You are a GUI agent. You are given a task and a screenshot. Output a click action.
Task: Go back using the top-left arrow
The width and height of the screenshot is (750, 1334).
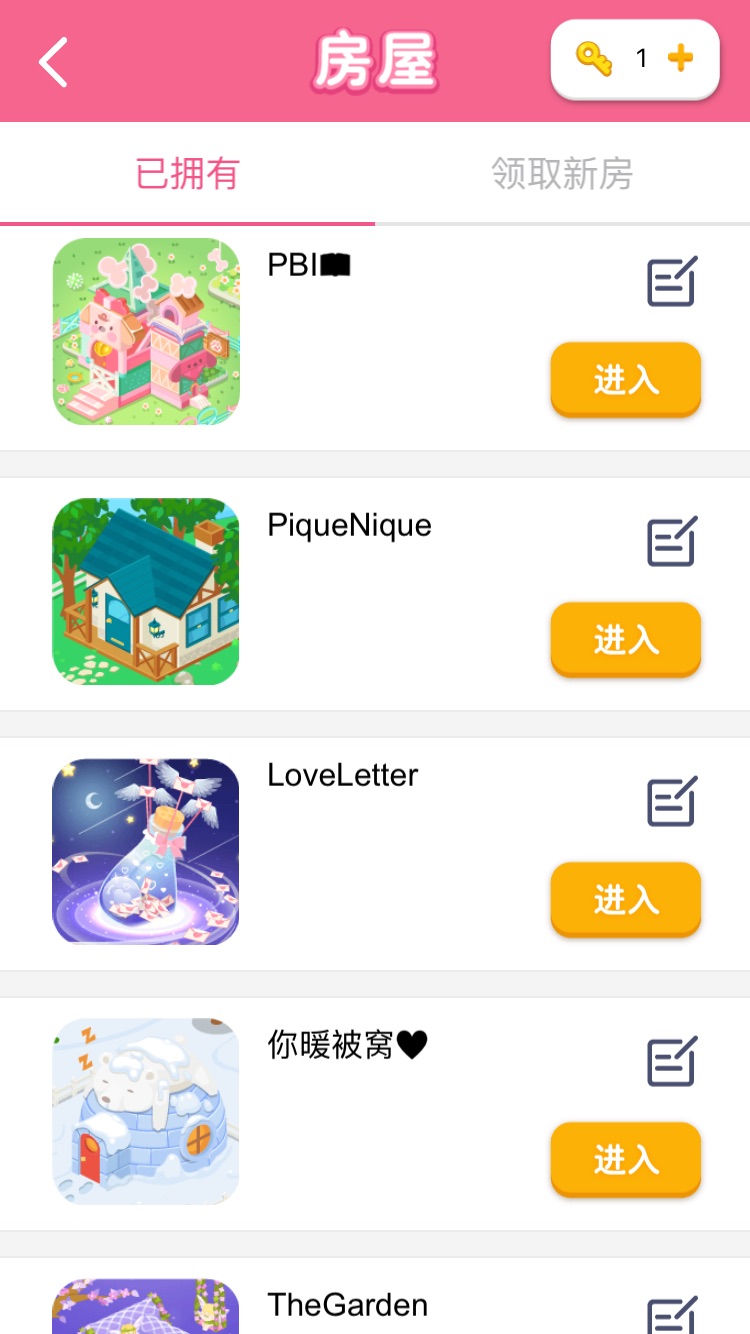[x=54, y=62]
